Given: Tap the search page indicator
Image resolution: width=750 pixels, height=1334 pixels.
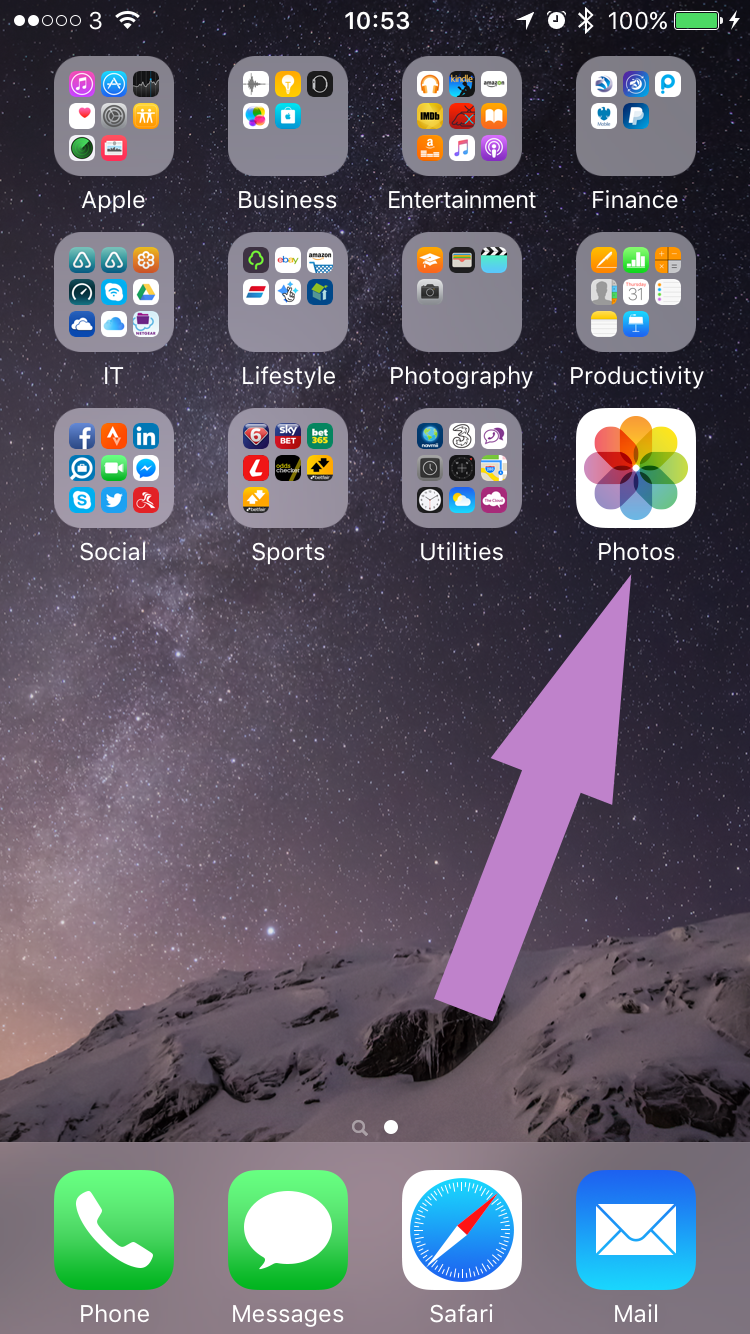Looking at the screenshot, I should (360, 1127).
